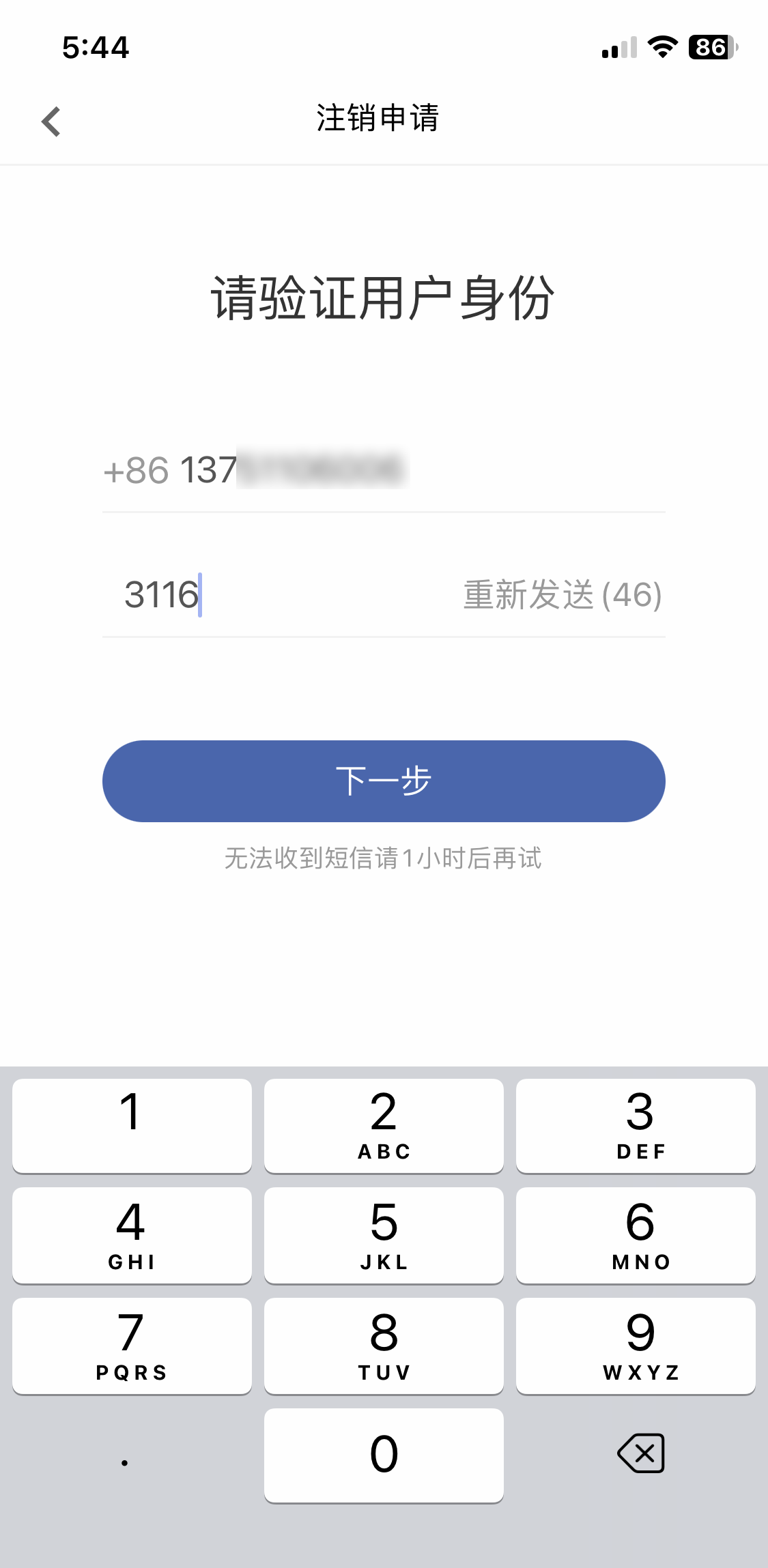Delete the last digit with backspace
Viewport: 768px width, 1568px height.
pyautogui.click(x=640, y=1453)
